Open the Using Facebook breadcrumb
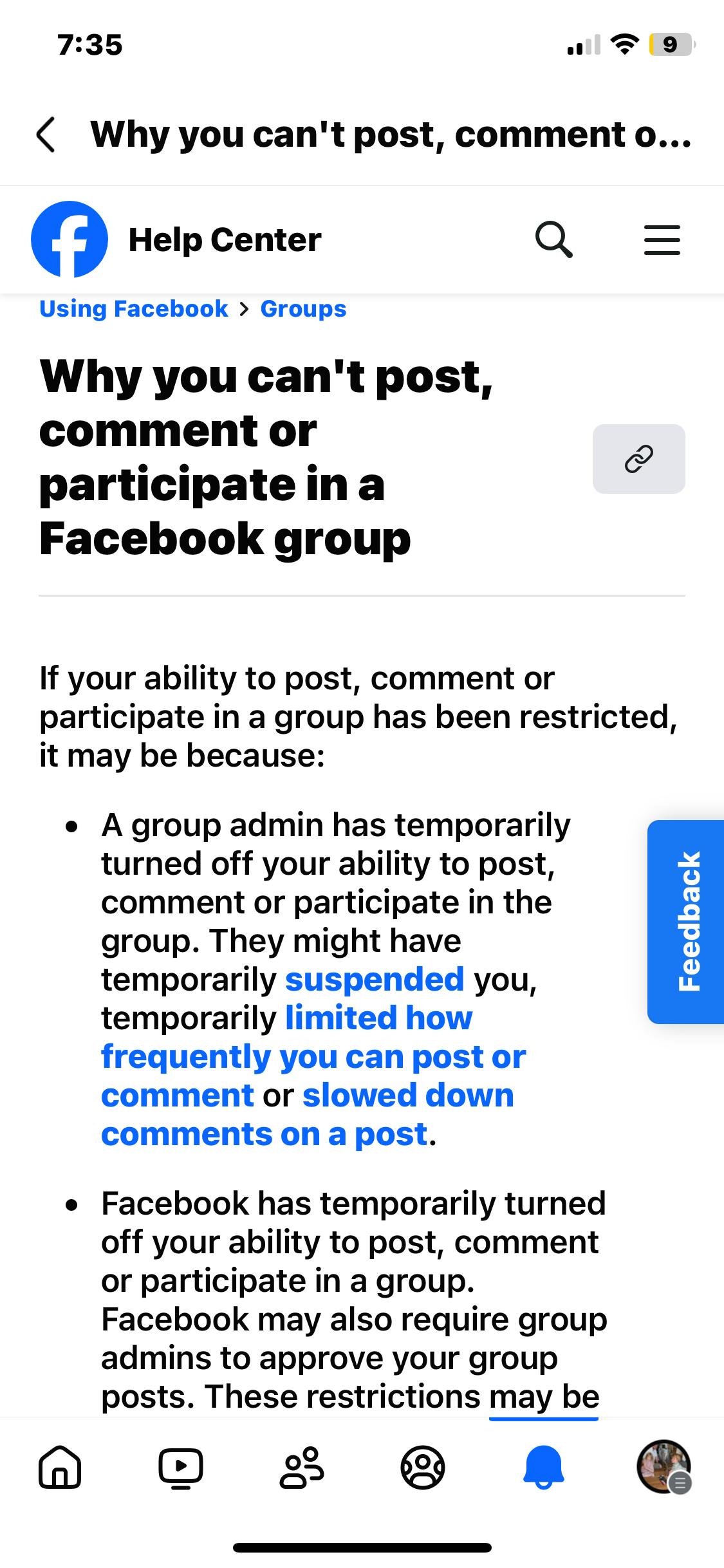This screenshot has height=1568, width=724. tap(134, 309)
